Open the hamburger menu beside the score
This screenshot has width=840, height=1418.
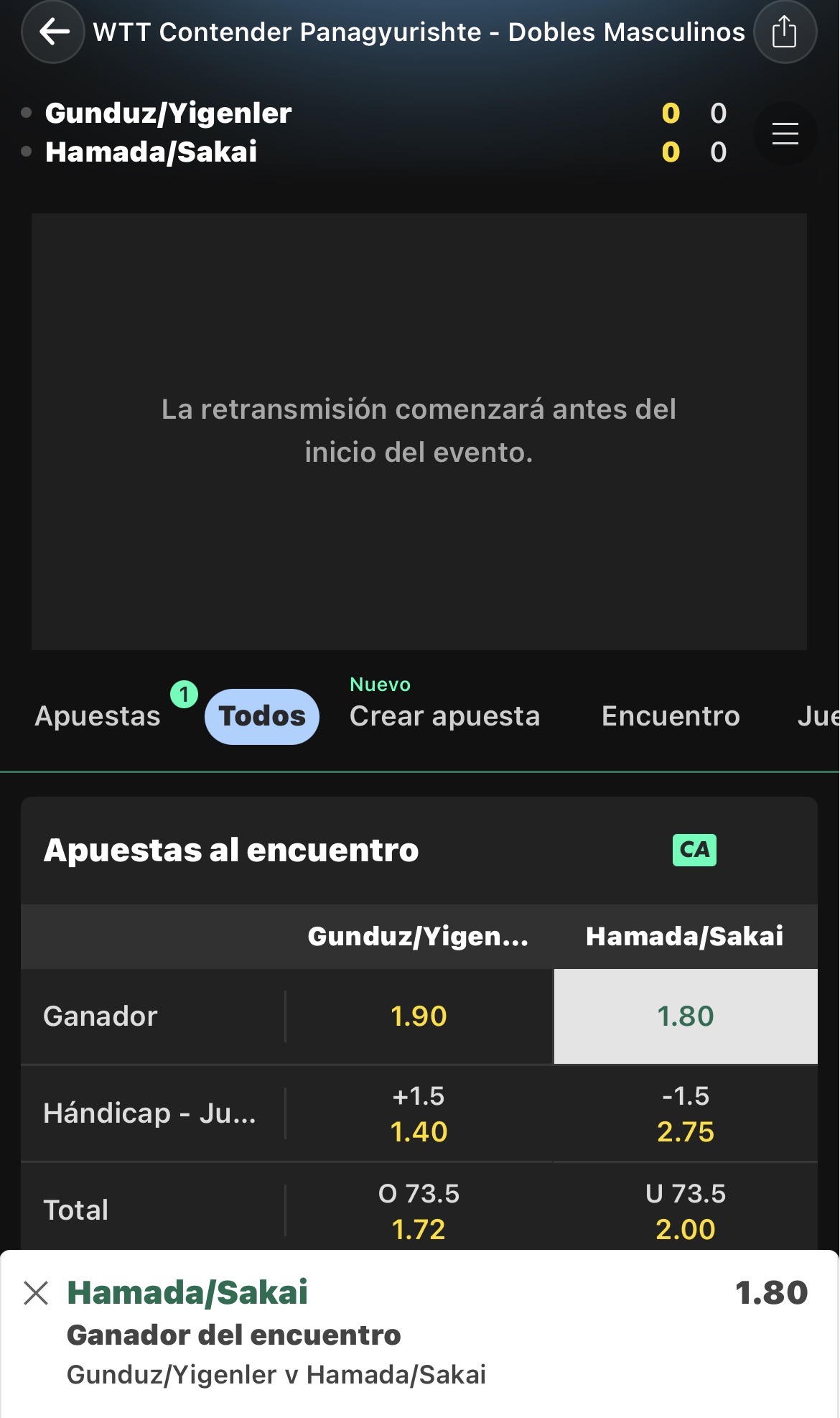coord(785,134)
